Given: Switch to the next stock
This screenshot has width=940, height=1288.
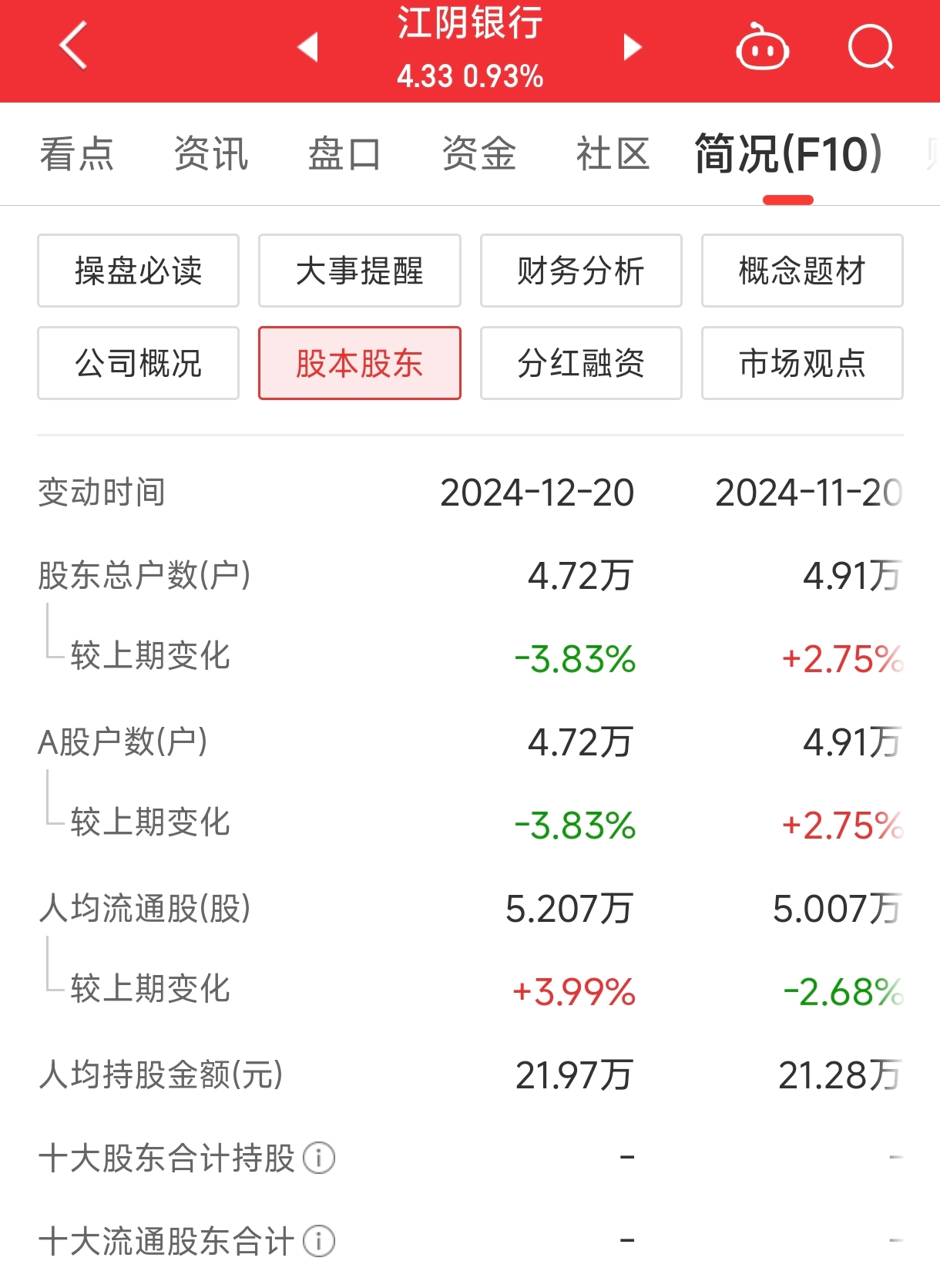Looking at the screenshot, I should (x=632, y=47).
